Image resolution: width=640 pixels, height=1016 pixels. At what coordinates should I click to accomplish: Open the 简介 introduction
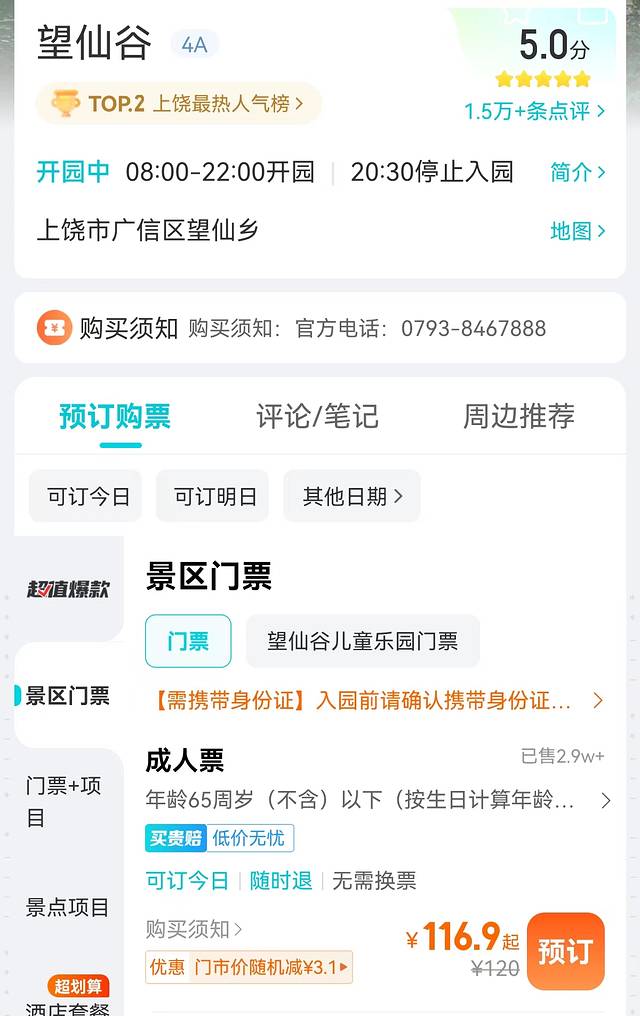click(x=577, y=172)
